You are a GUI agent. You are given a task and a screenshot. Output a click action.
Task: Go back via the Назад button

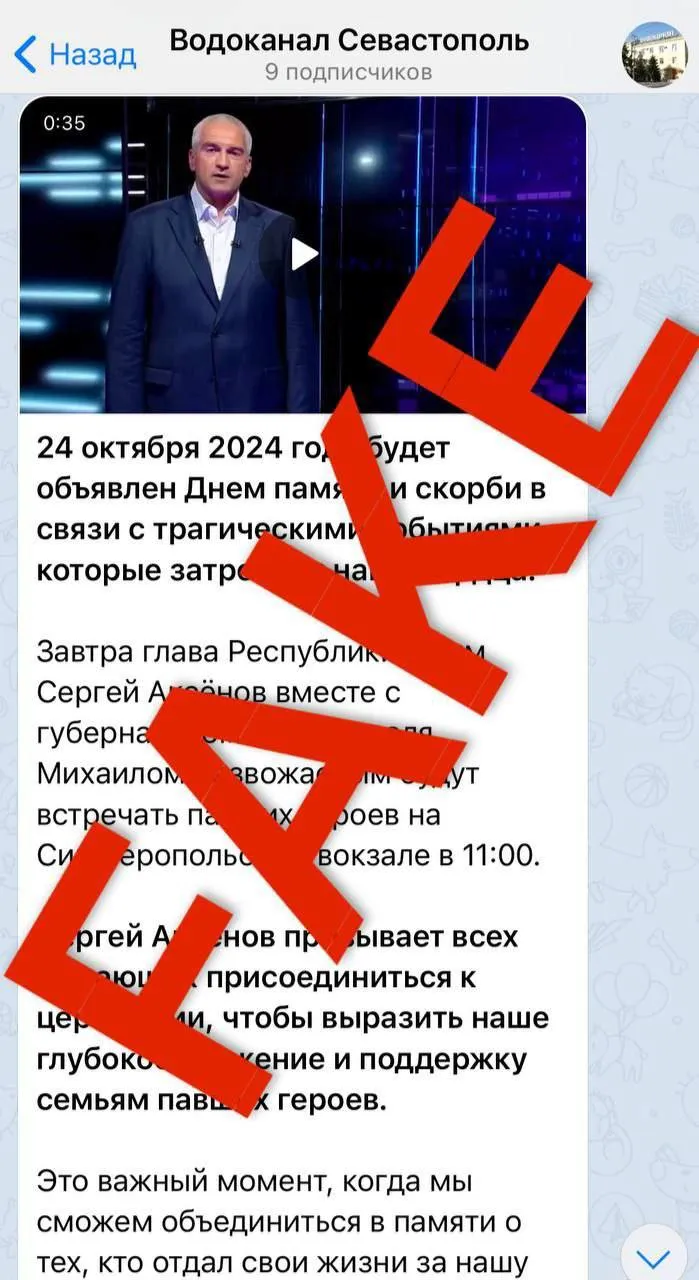point(75,54)
